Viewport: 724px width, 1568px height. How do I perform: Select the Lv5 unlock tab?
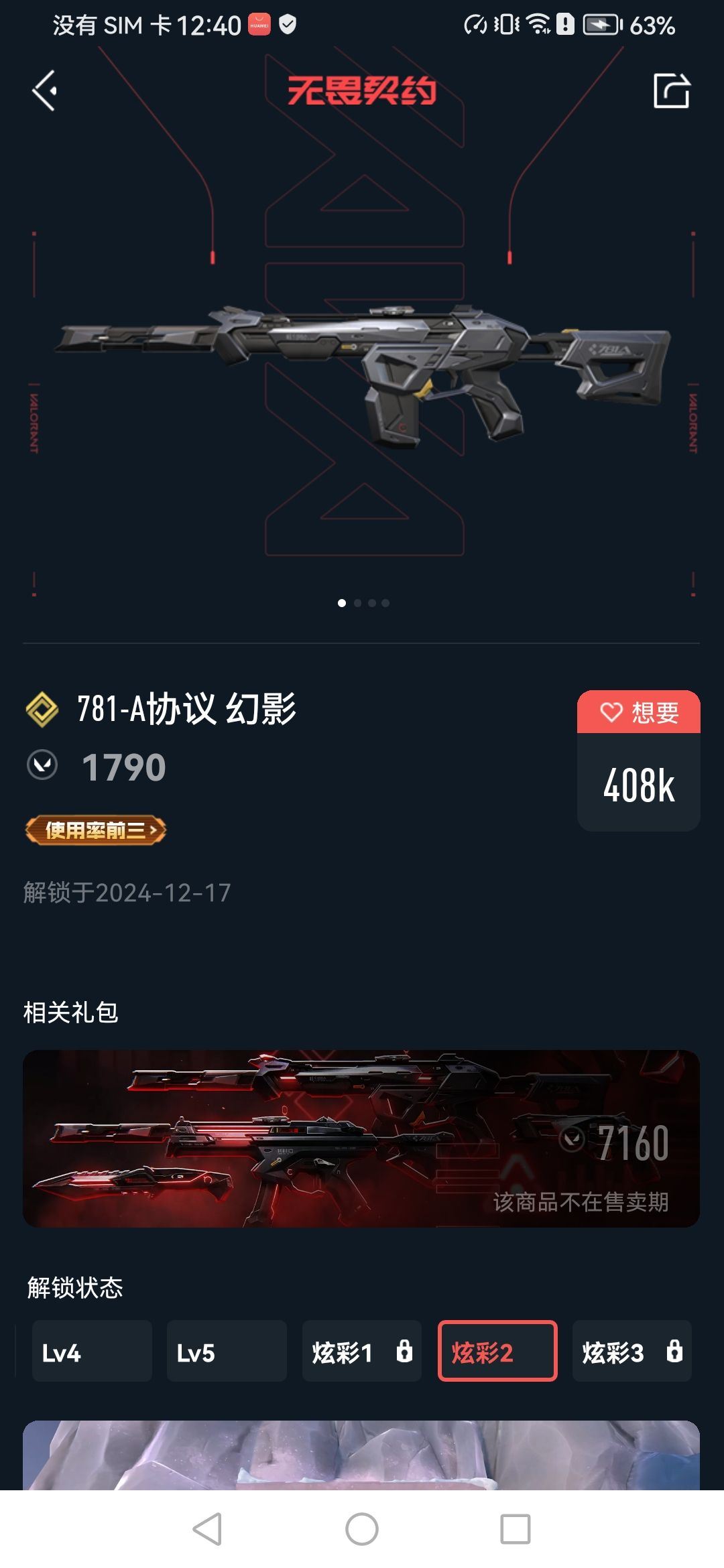pyautogui.click(x=227, y=1351)
